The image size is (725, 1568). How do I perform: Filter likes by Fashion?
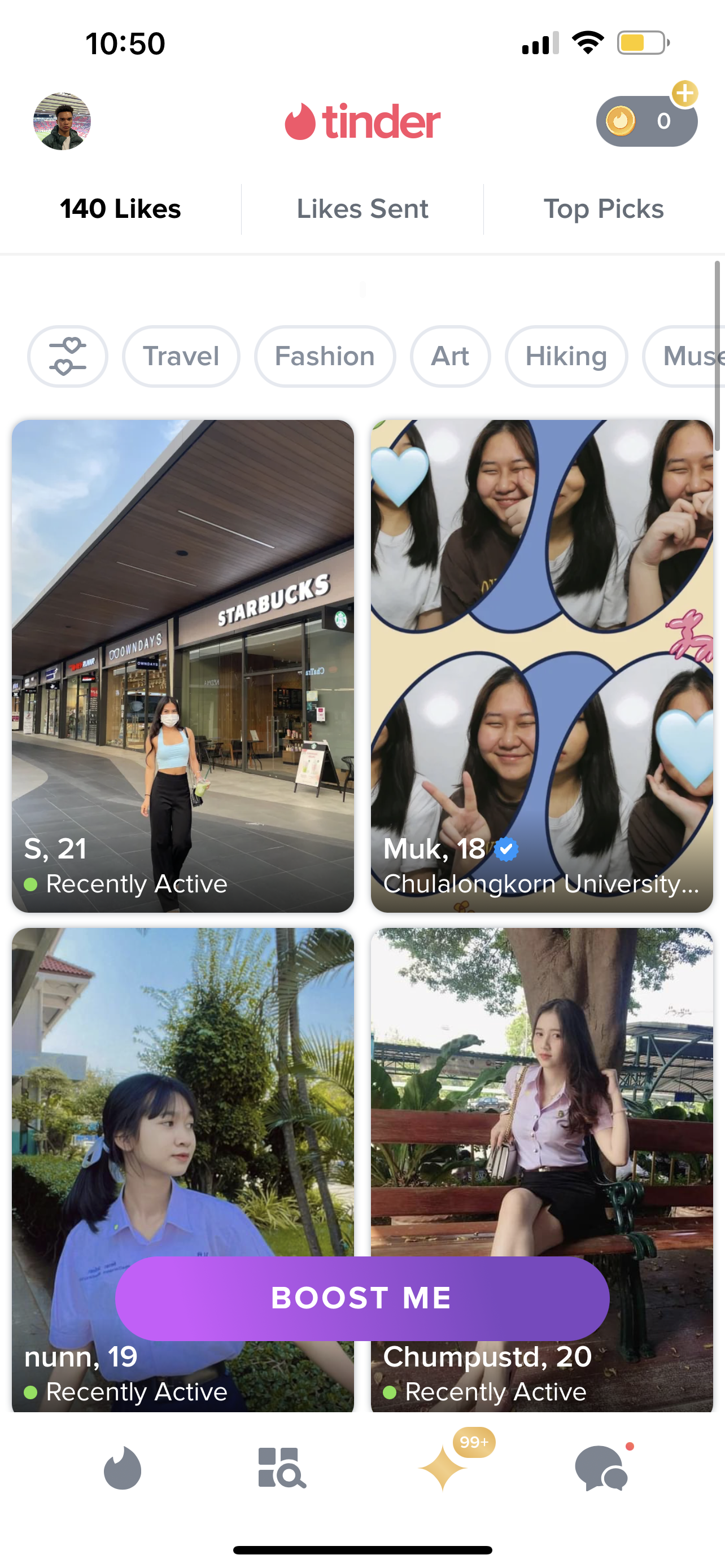[325, 356]
